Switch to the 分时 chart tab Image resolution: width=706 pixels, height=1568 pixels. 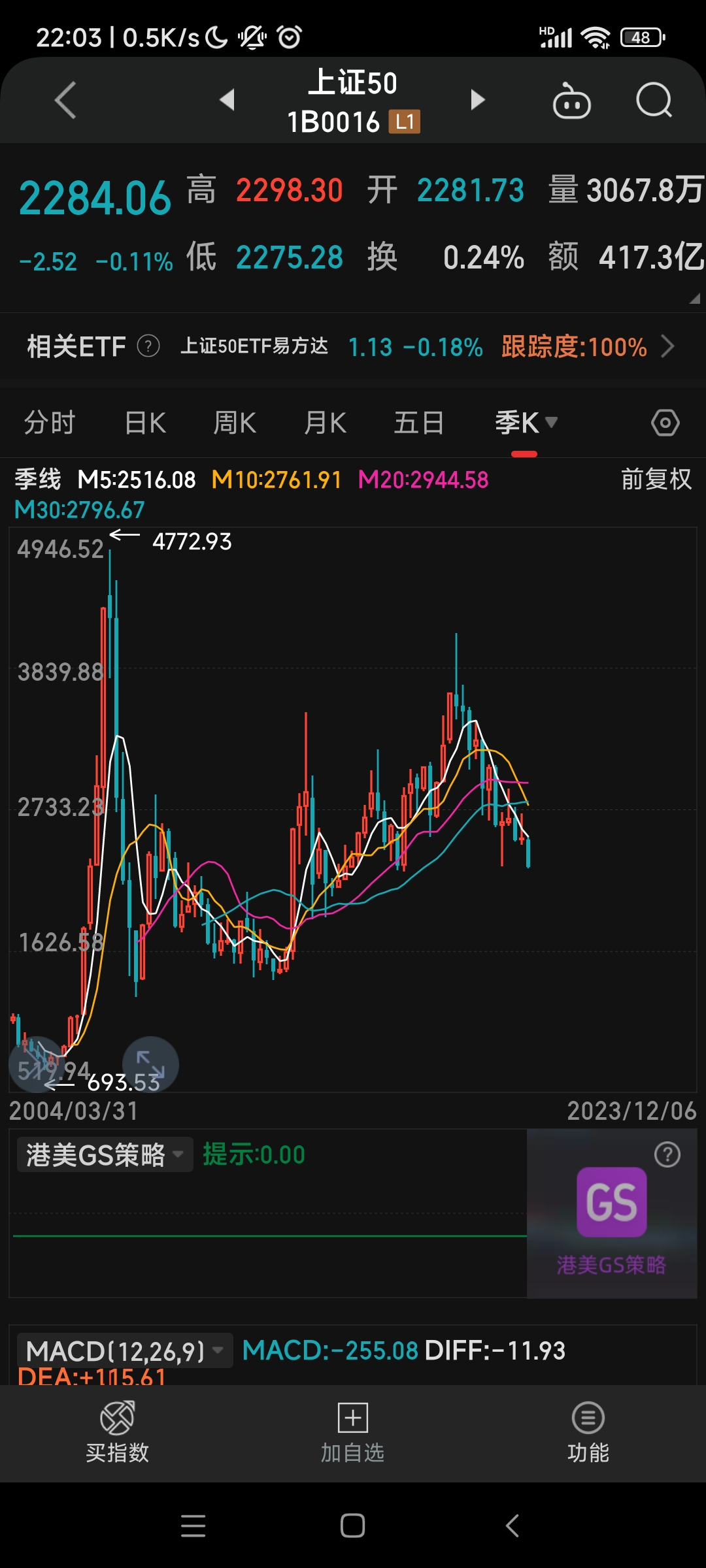click(x=50, y=423)
